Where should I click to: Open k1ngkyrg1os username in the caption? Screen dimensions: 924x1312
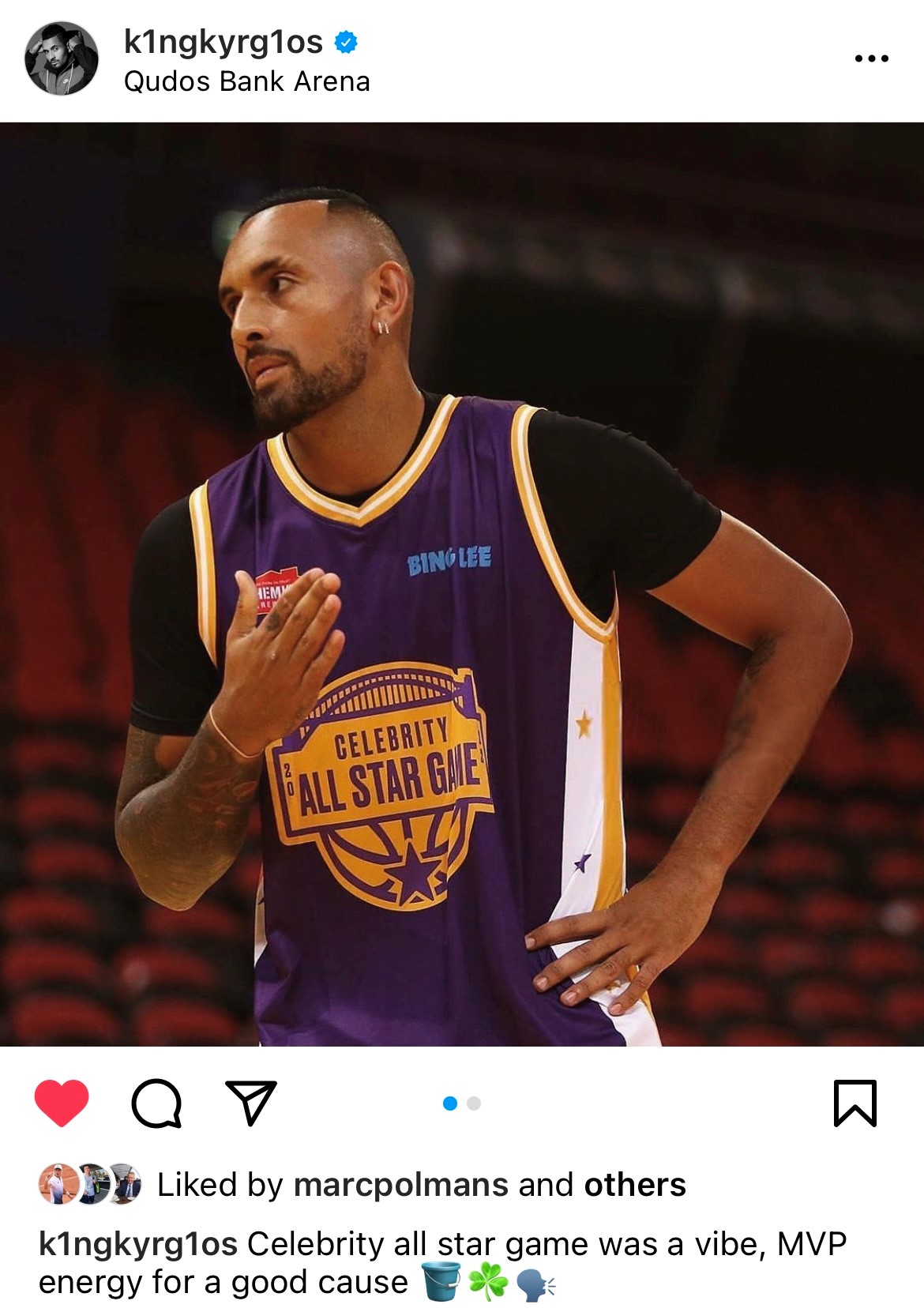138,1244
